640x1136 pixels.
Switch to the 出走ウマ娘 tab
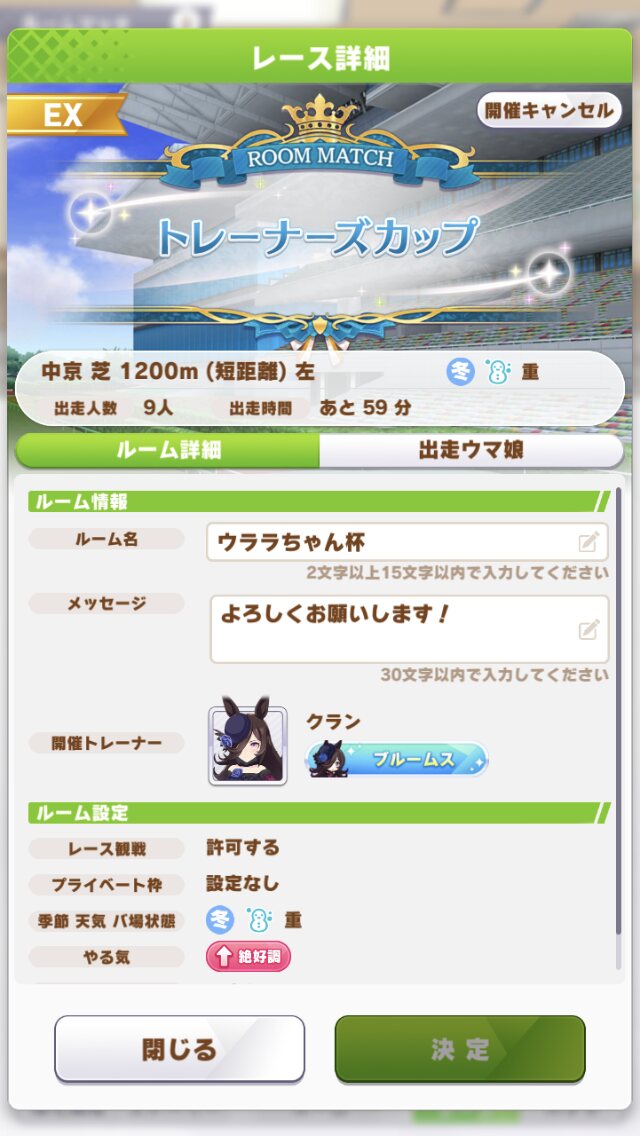470,450
